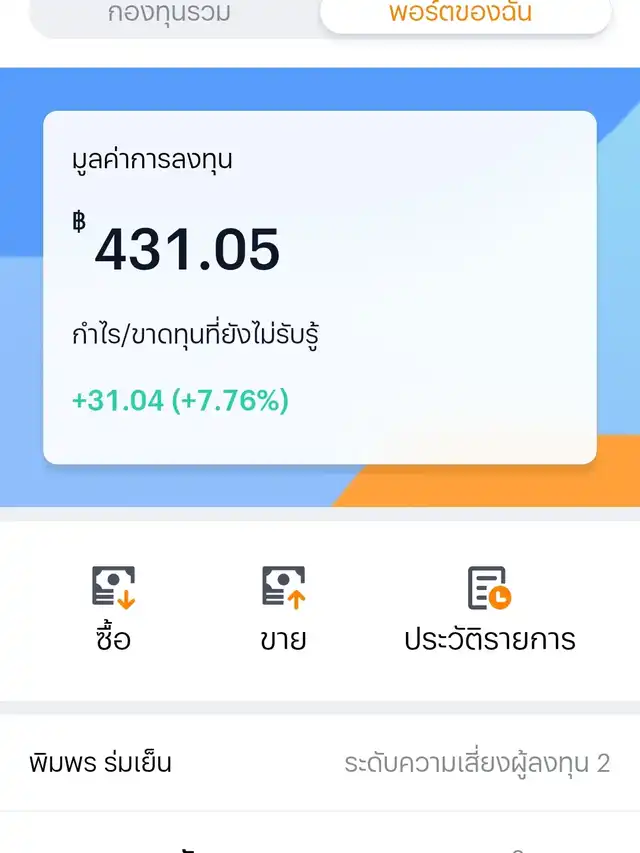The height and width of the screenshot is (853, 640).
Task: Tap the ซื้อ (buy) button
Action: coord(113,608)
